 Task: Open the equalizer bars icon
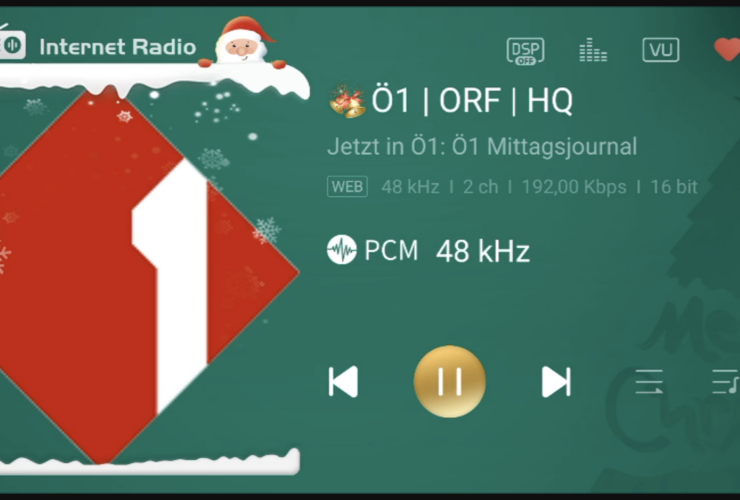(593, 50)
